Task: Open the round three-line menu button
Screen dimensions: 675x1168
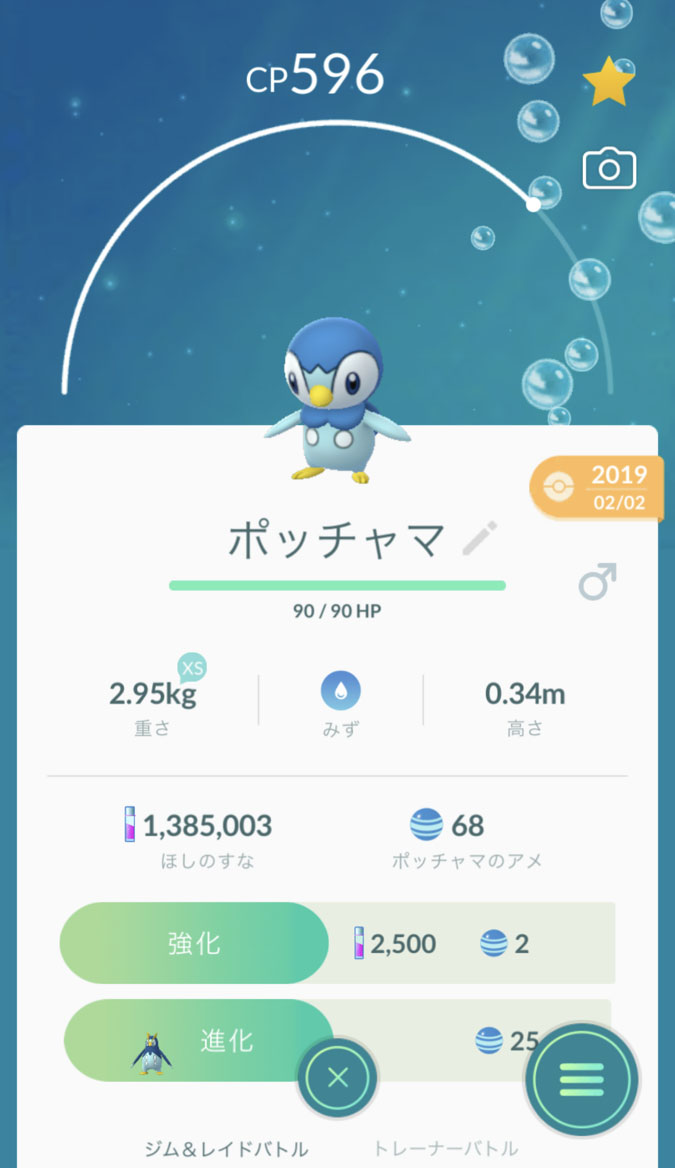Action: point(582,1080)
